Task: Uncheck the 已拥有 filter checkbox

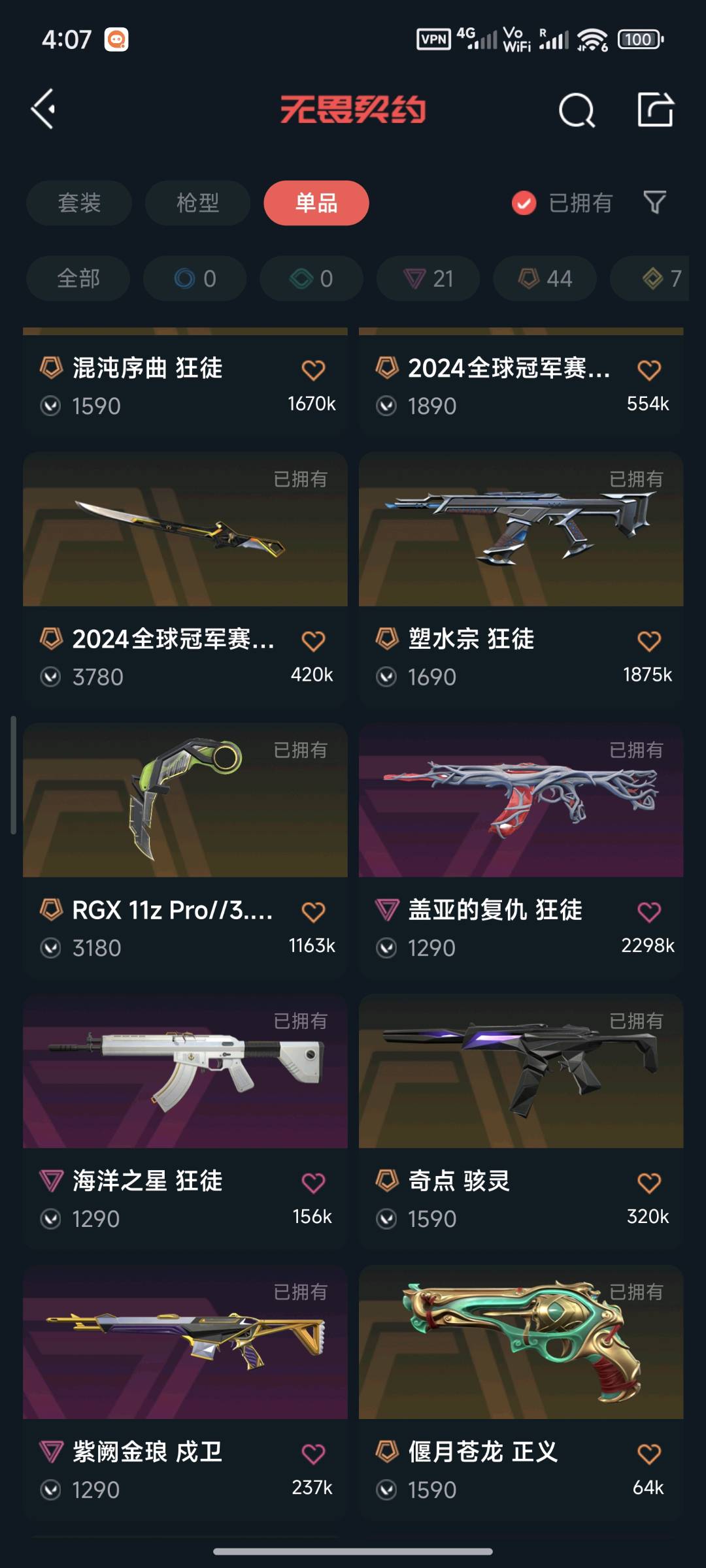Action: point(524,203)
